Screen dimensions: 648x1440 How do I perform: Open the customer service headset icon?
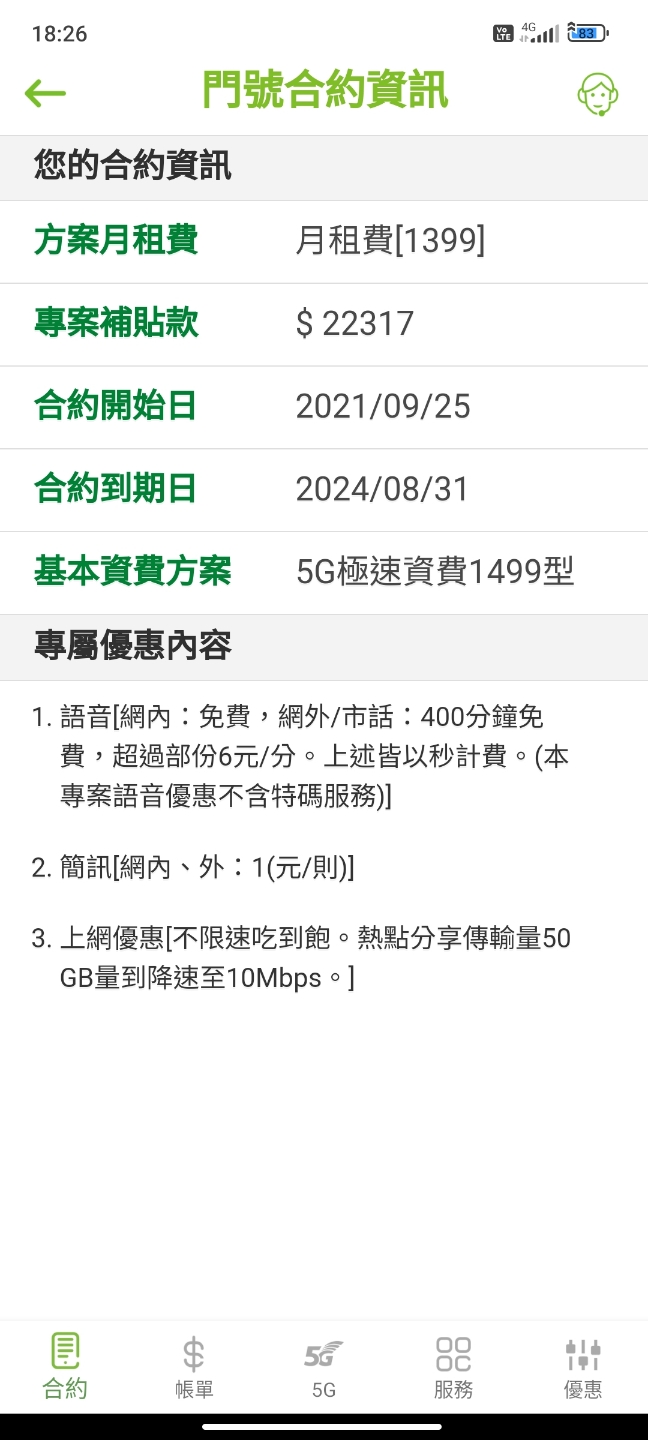[x=598, y=95]
